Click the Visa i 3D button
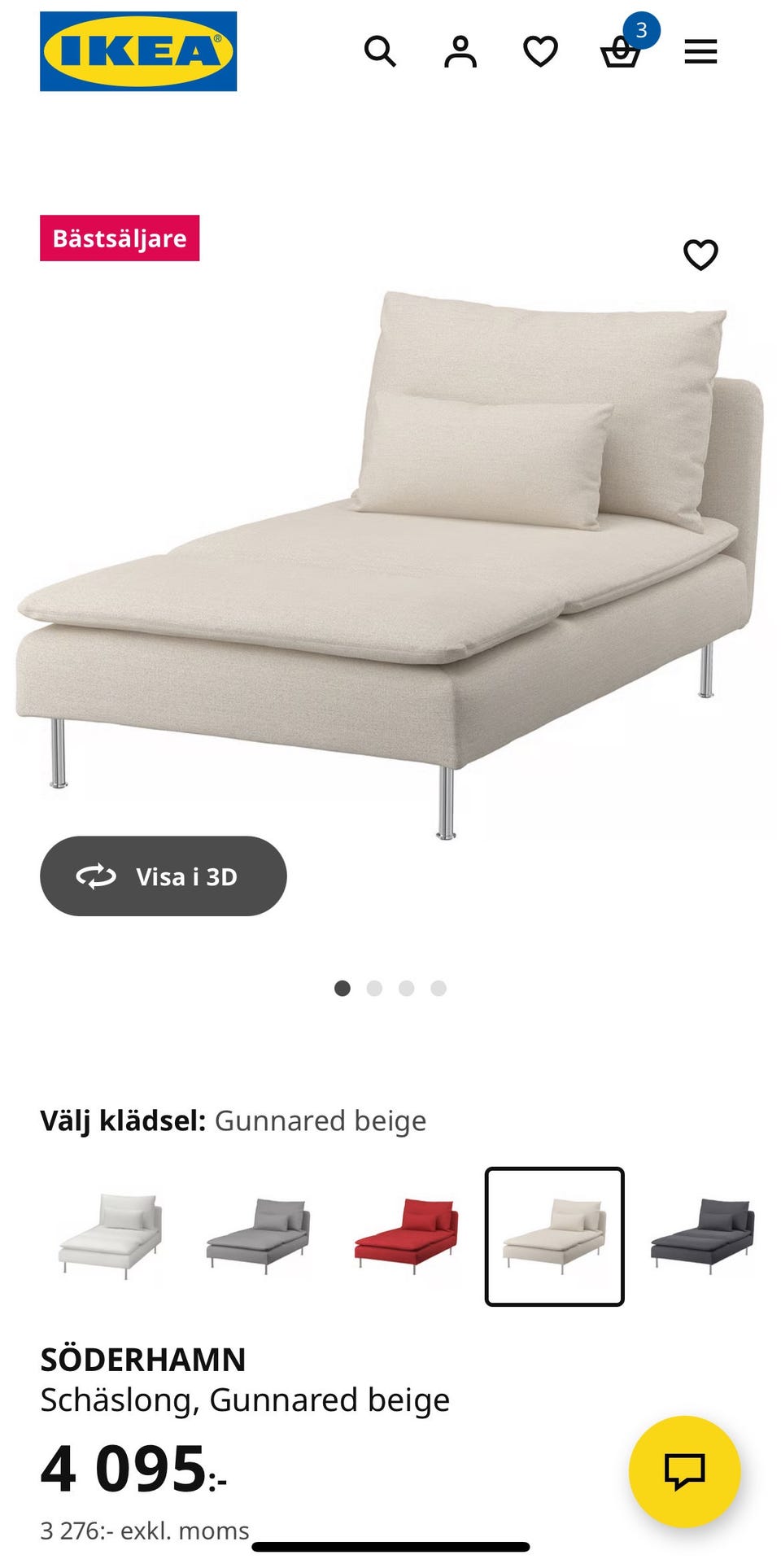781x1568 pixels. (162, 876)
